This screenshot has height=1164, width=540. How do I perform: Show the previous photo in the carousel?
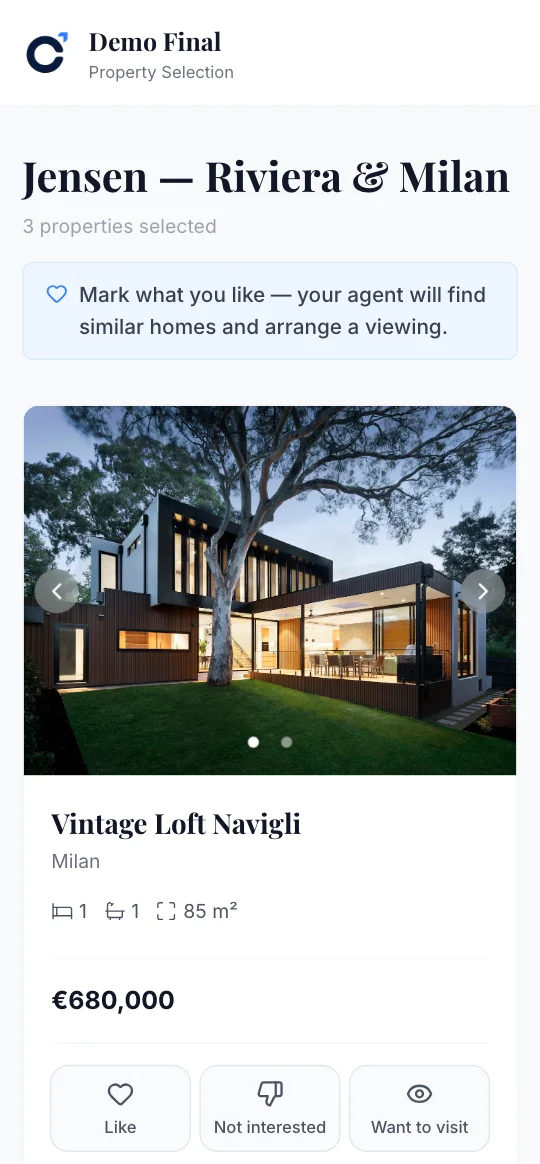[x=56, y=591]
